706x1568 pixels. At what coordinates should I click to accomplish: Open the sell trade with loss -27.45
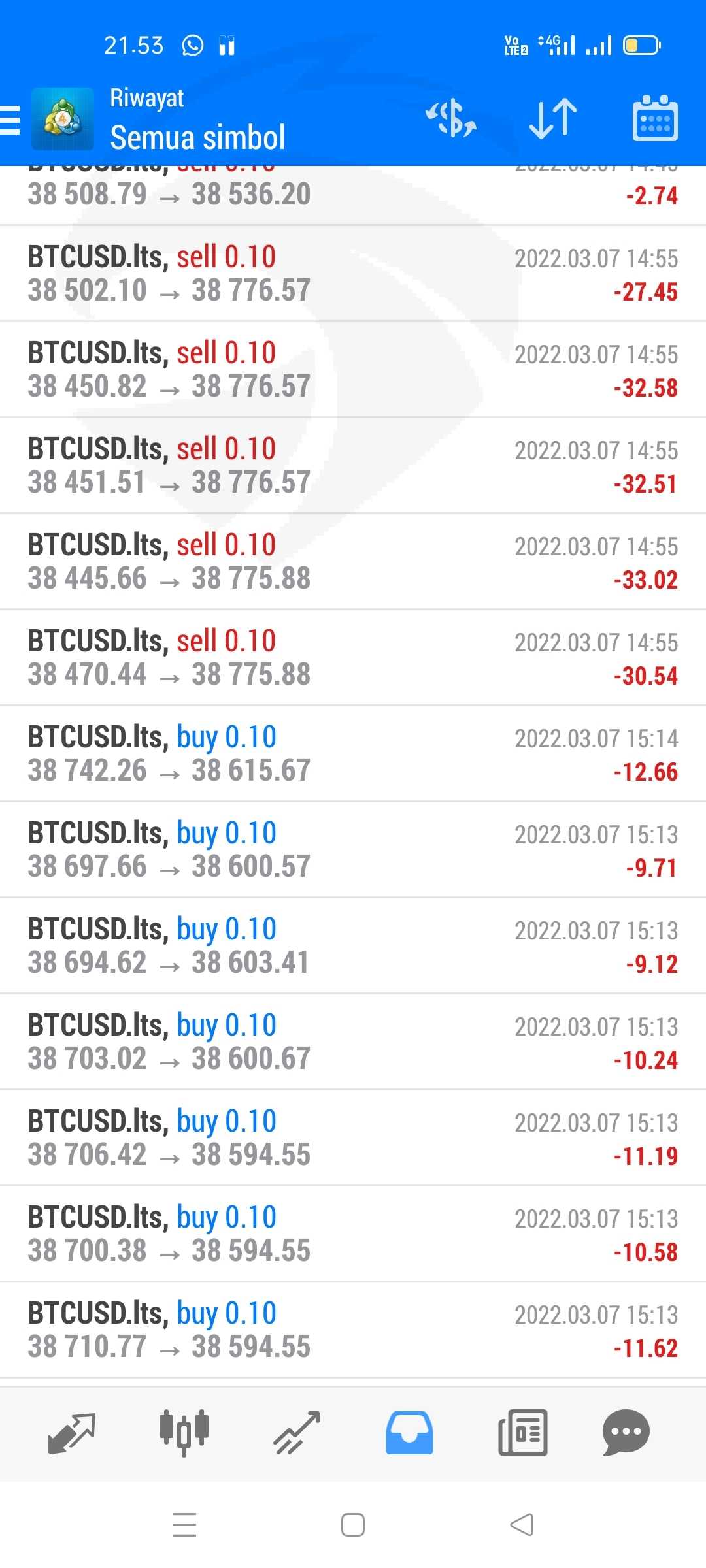[x=353, y=274]
